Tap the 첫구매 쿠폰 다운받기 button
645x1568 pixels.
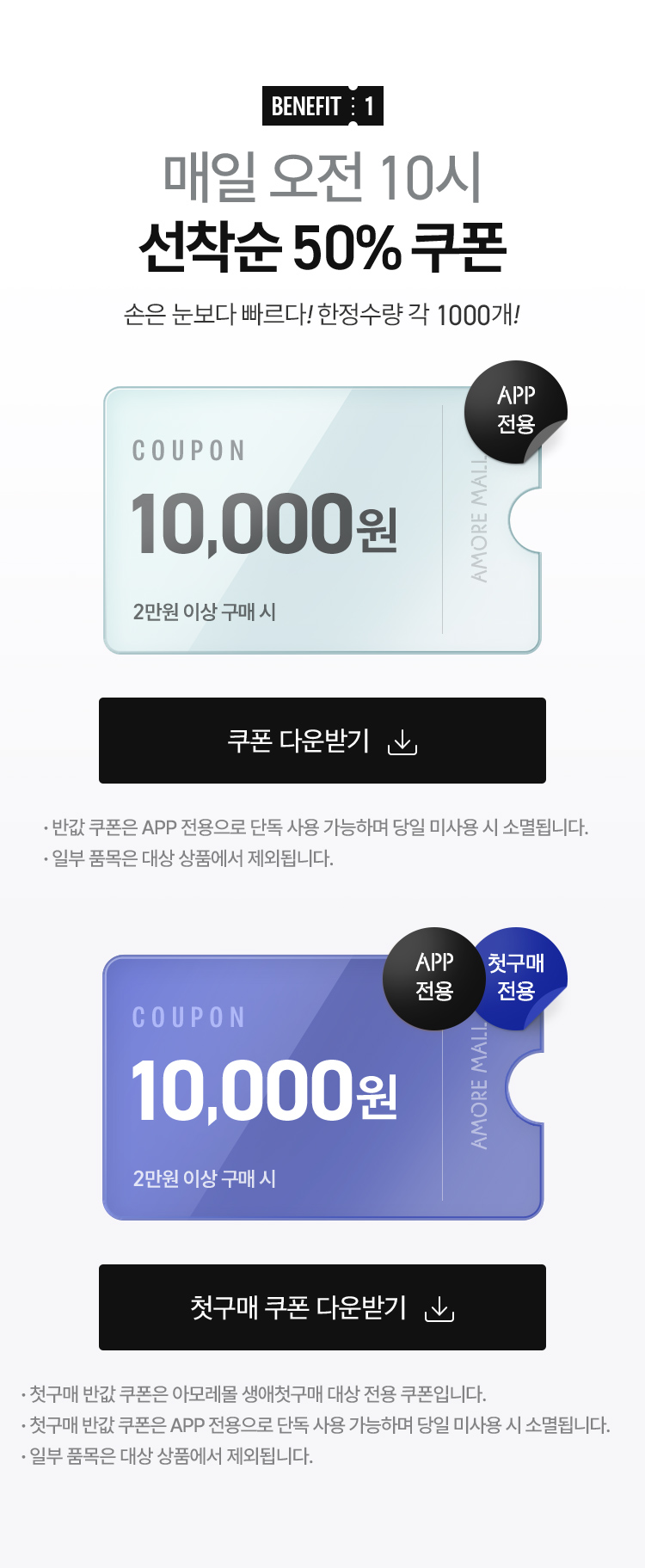[x=322, y=1307]
